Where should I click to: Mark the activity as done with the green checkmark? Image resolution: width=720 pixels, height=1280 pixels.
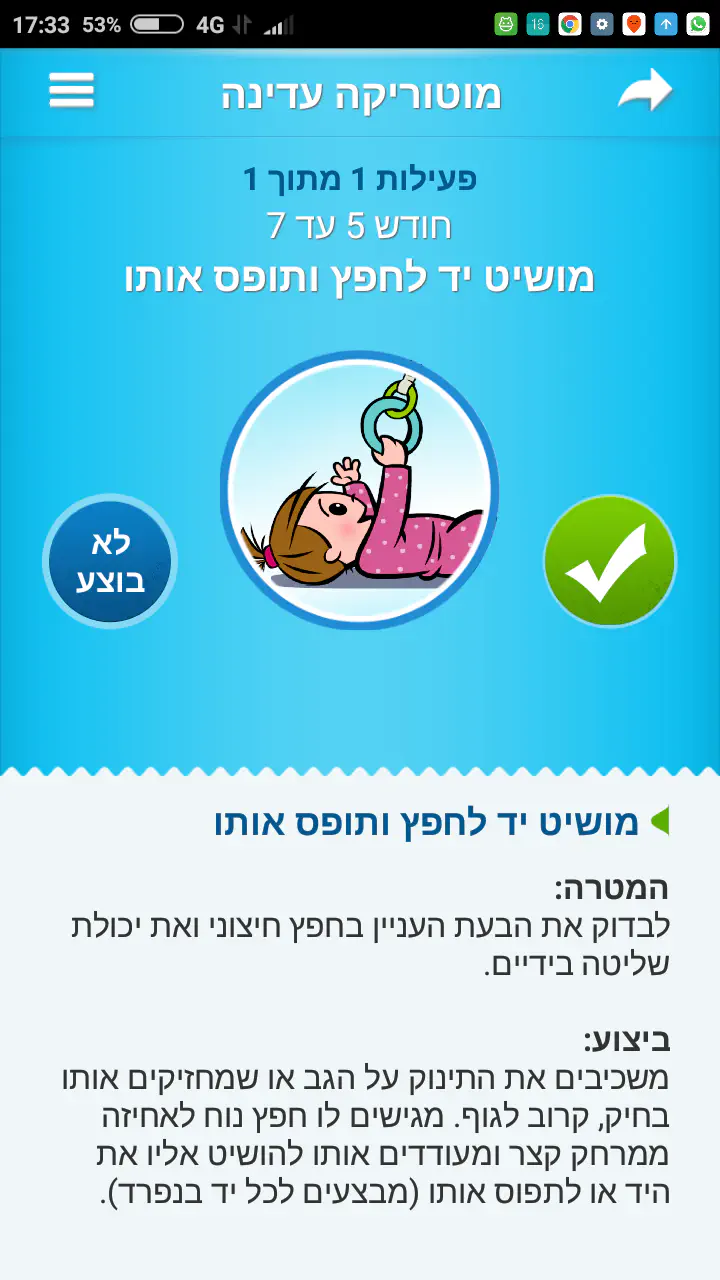coord(609,562)
